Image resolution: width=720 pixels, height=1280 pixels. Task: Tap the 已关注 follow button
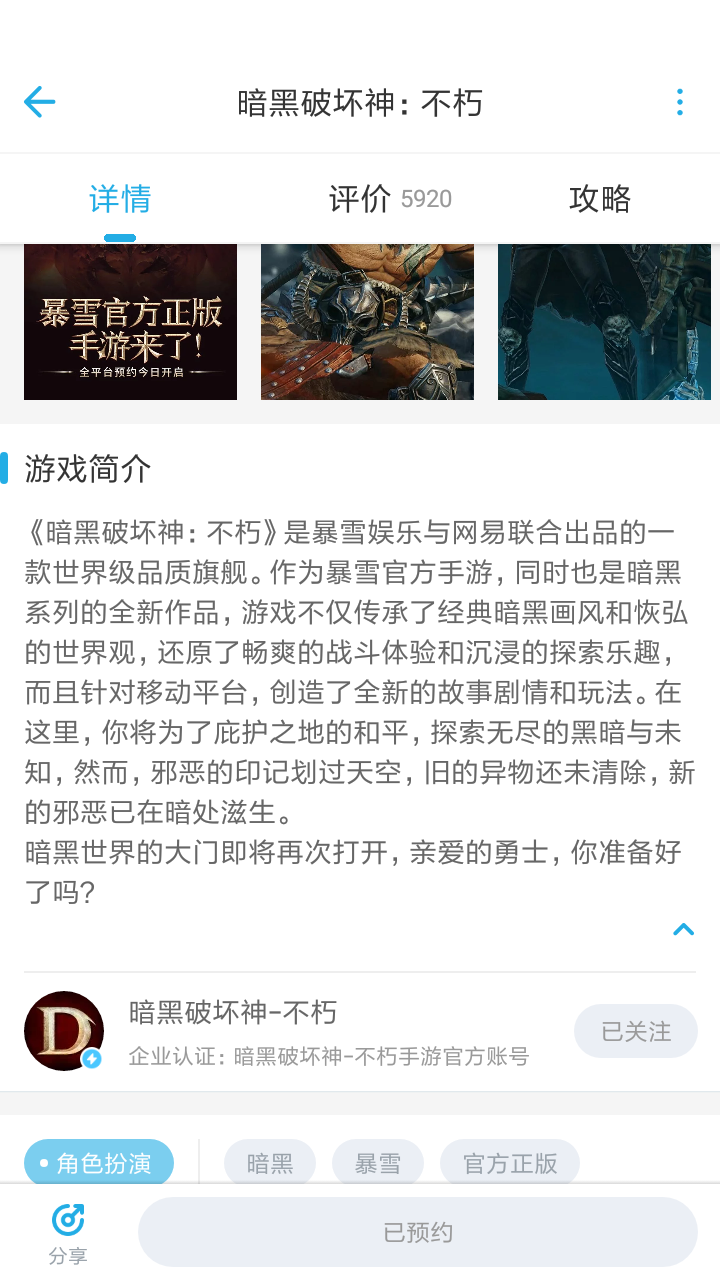coord(635,1031)
